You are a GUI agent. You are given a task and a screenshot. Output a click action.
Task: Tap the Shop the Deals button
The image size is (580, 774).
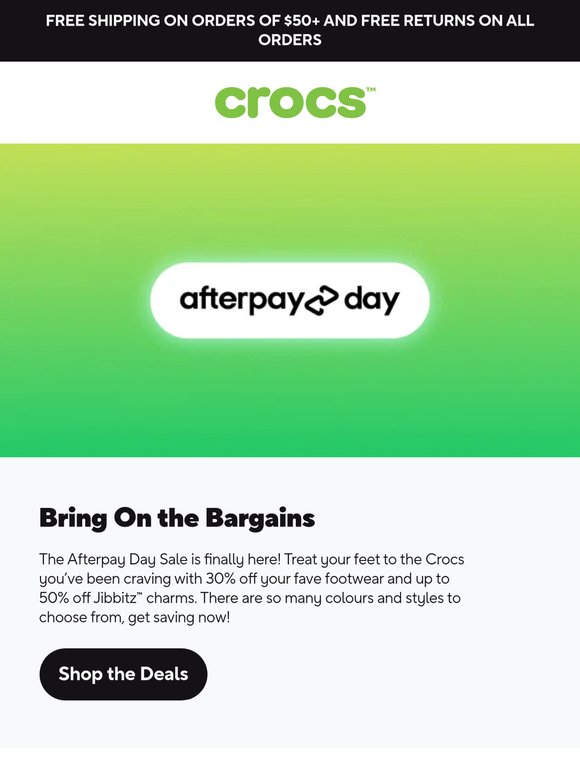tap(123, 674)
